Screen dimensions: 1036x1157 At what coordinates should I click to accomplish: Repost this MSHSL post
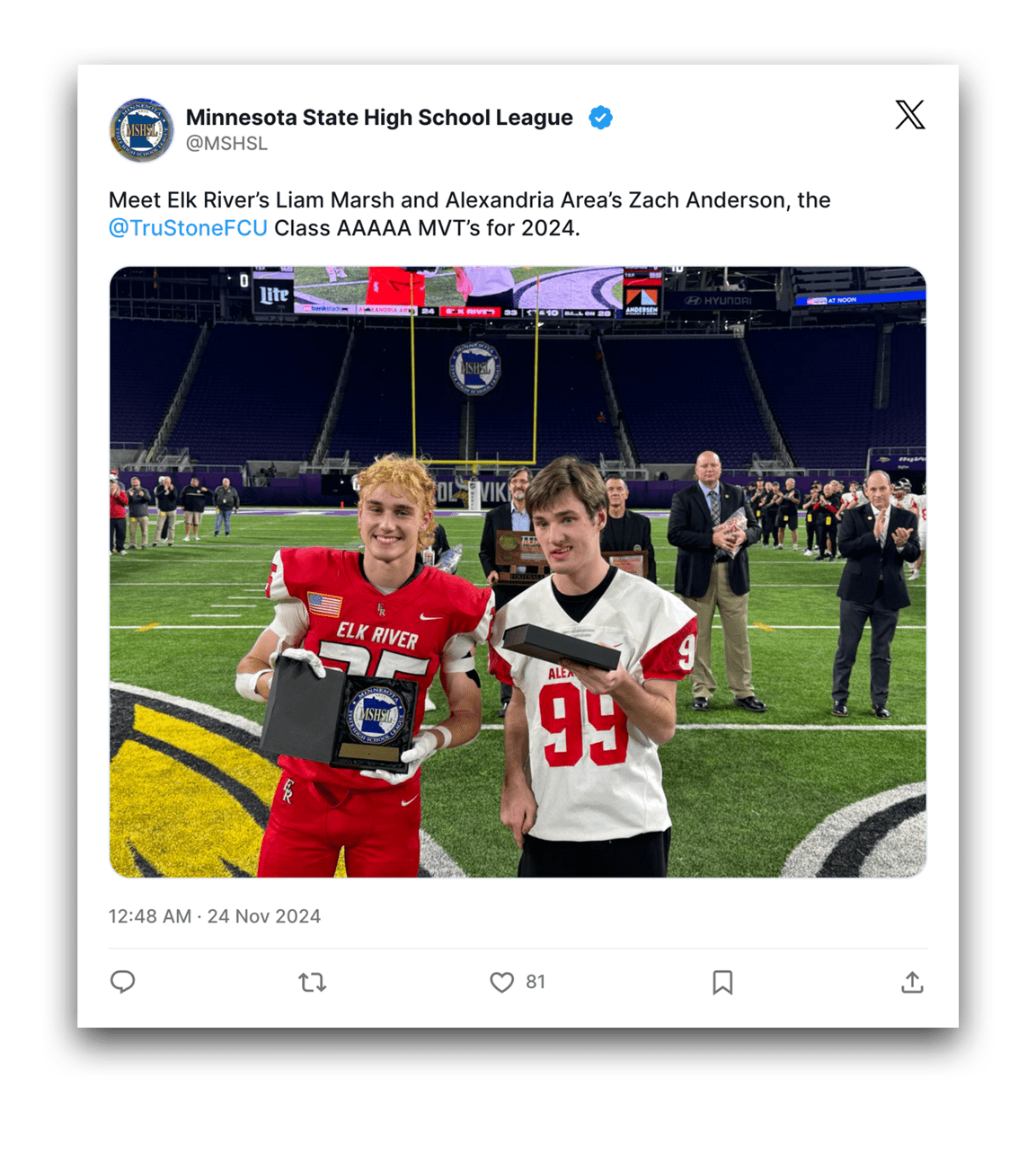tap(312, 982)
